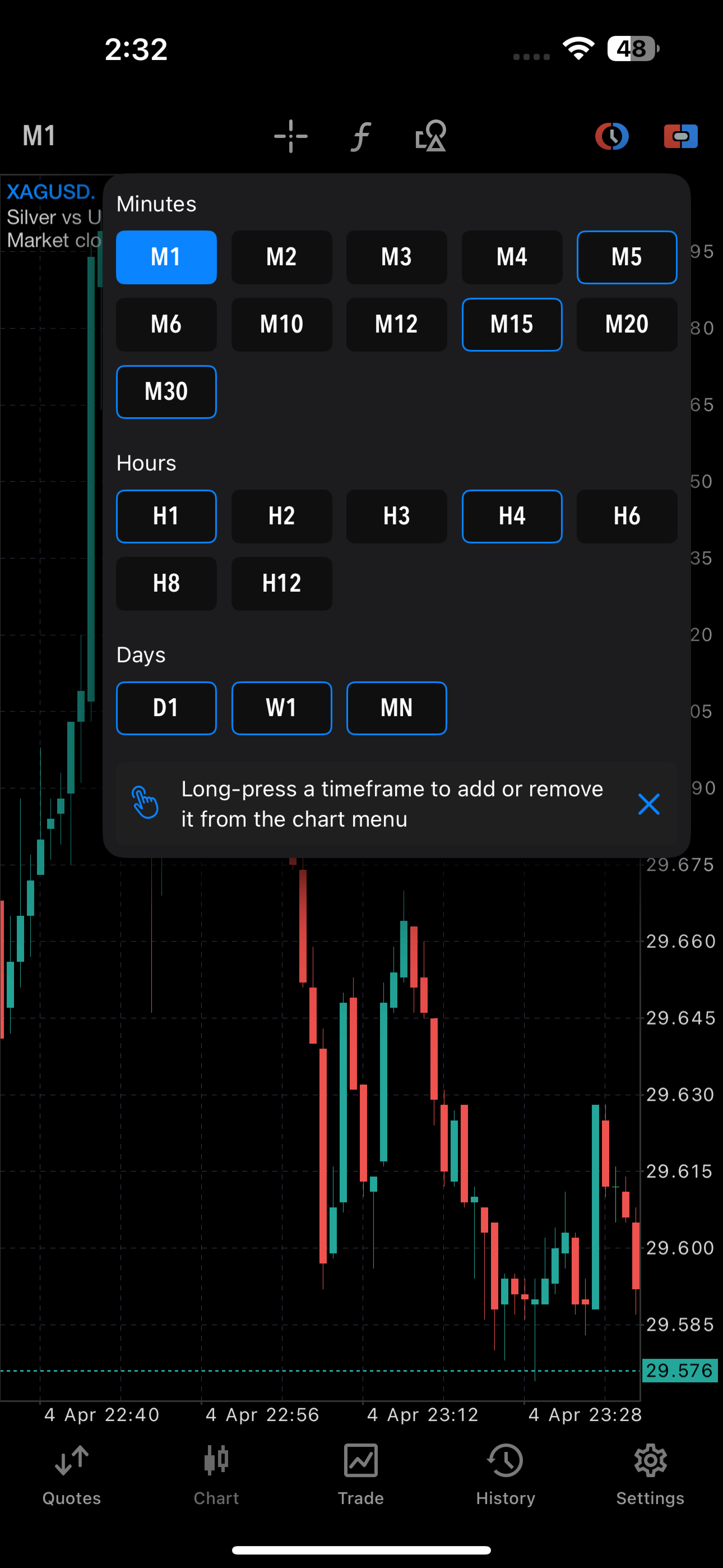Choose the W1 weekly timeframe
The width and height of the screenshot is (723, 1568).
[281, 708]
